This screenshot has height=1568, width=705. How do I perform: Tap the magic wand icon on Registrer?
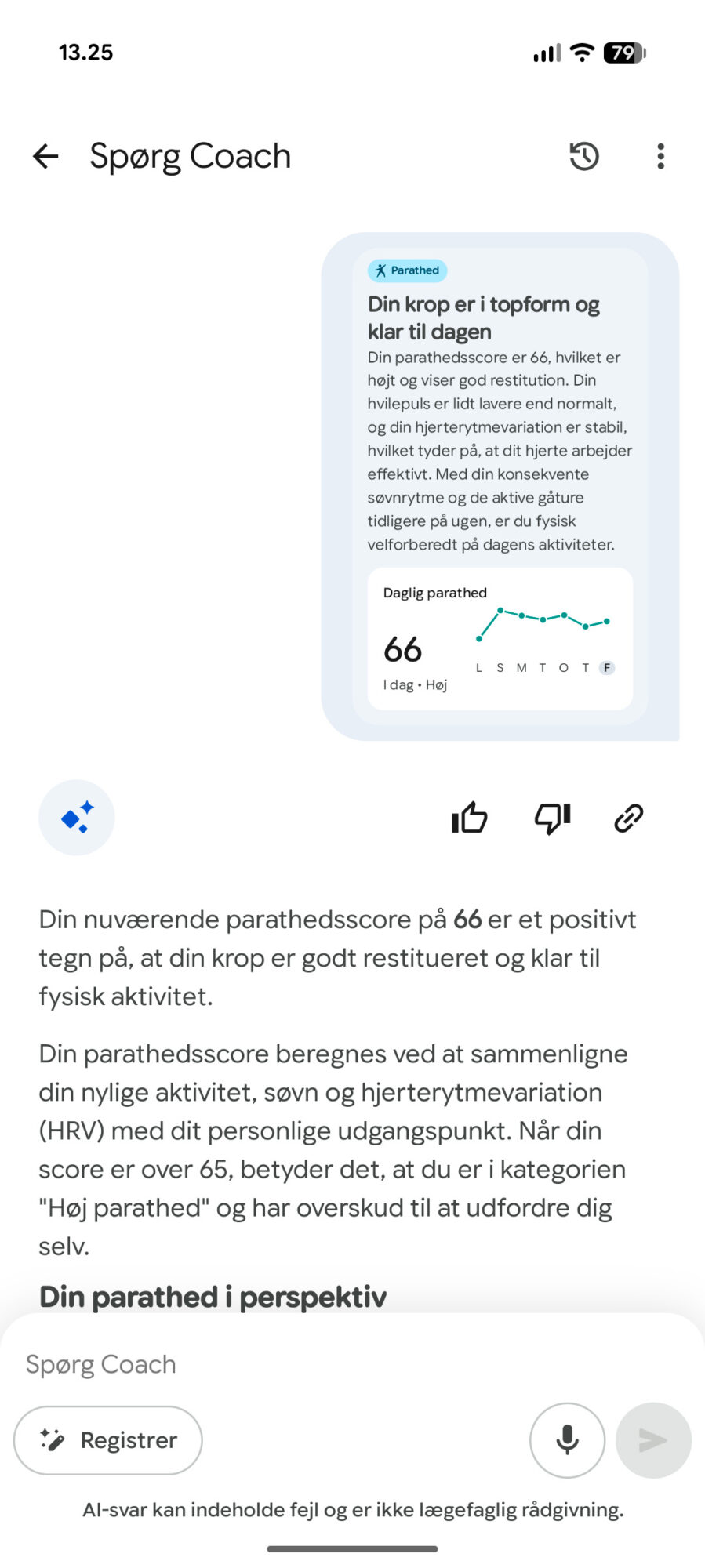point(52,1440)
